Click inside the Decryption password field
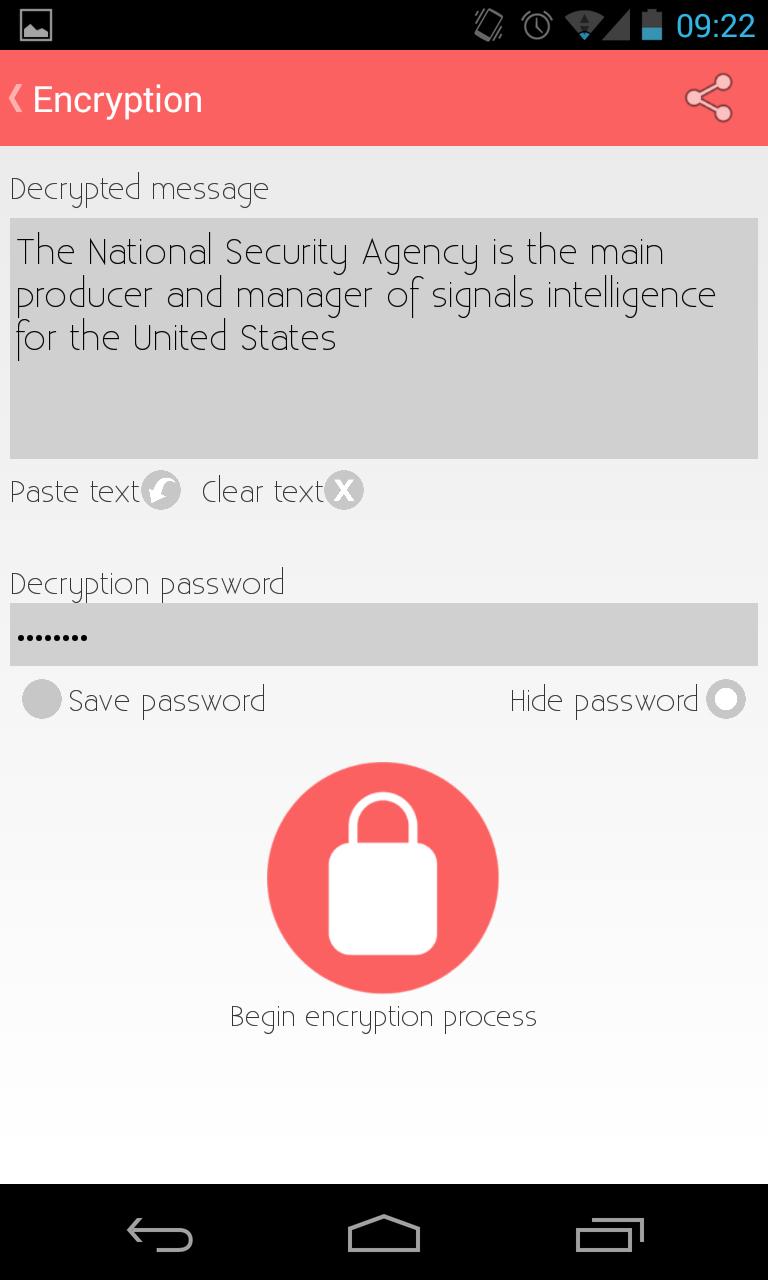Screen dimensions: 768x1280 coord(383,633)
